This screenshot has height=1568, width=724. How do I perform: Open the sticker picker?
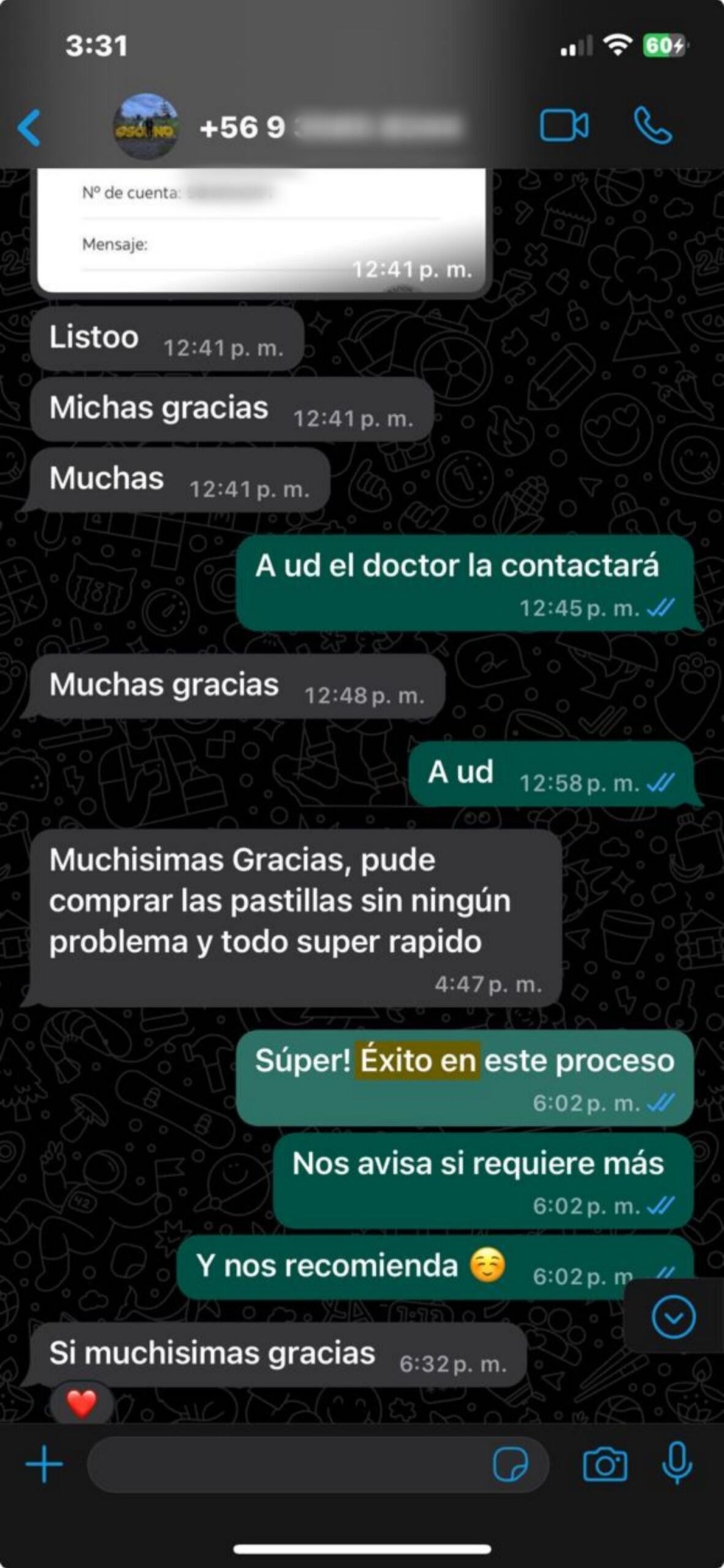point(510,1464)
